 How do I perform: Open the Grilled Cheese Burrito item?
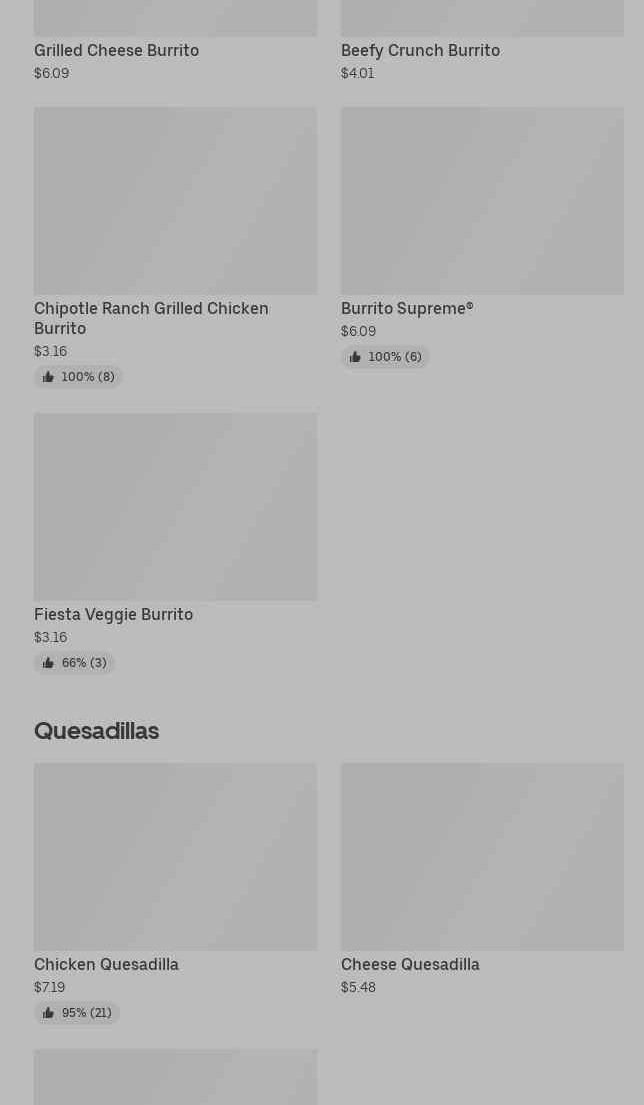(x=117, y=50)
